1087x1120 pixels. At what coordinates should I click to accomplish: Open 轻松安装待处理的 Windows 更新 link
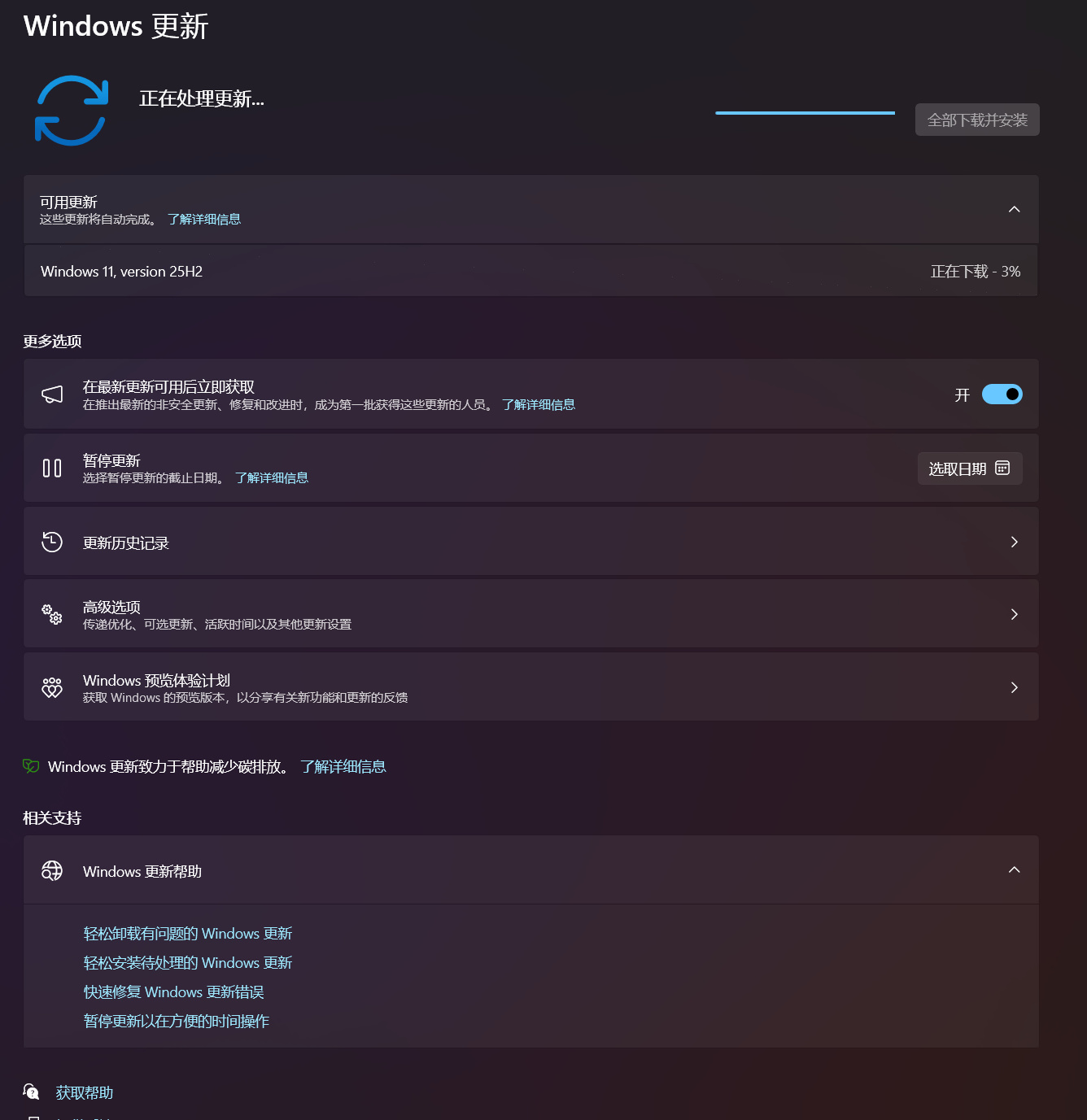point(188,963)
